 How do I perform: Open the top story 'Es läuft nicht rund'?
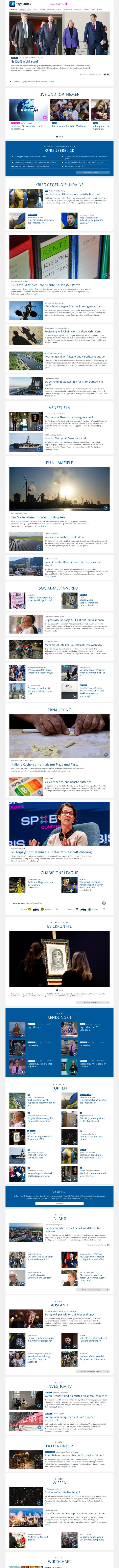(x=24, y=62)
